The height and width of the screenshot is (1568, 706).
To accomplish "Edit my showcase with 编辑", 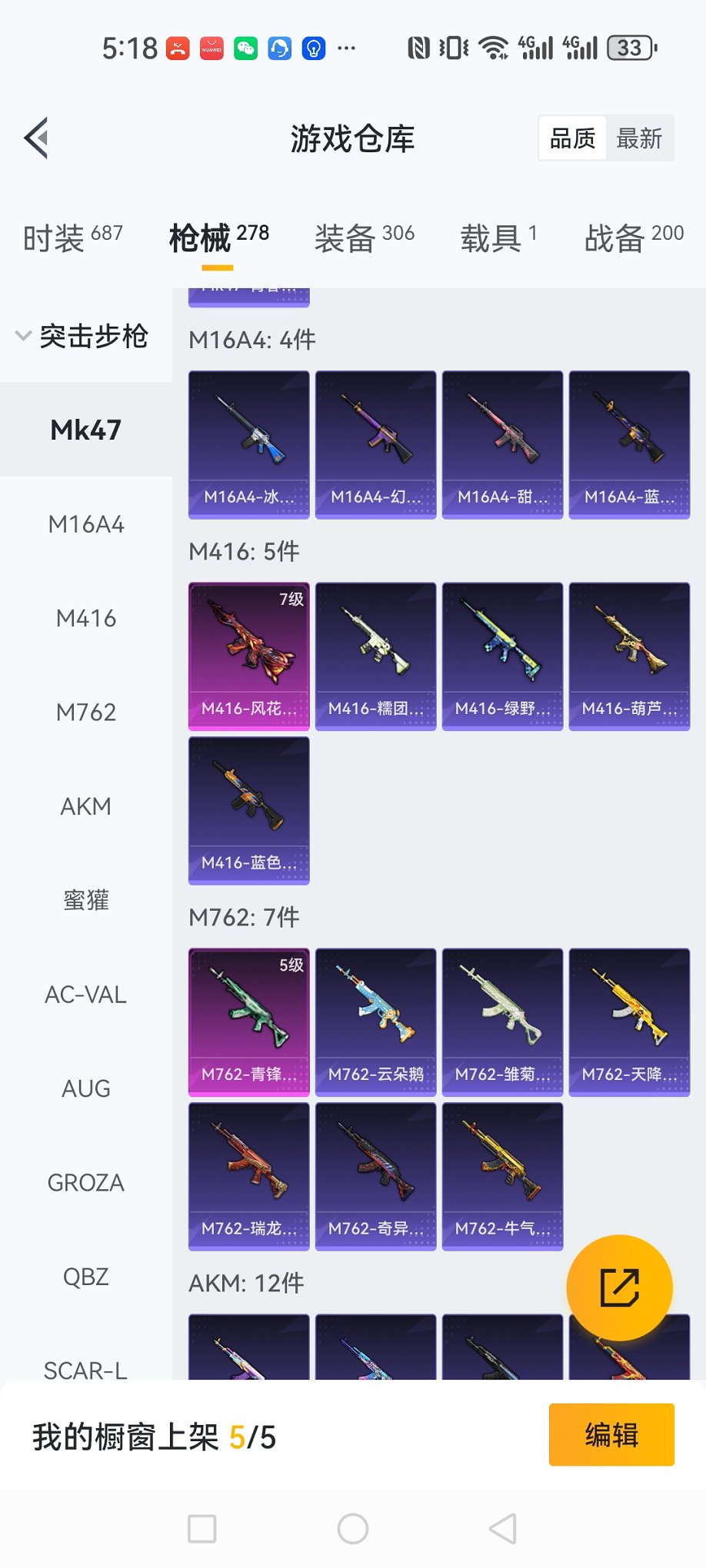I will point(611,1435).
